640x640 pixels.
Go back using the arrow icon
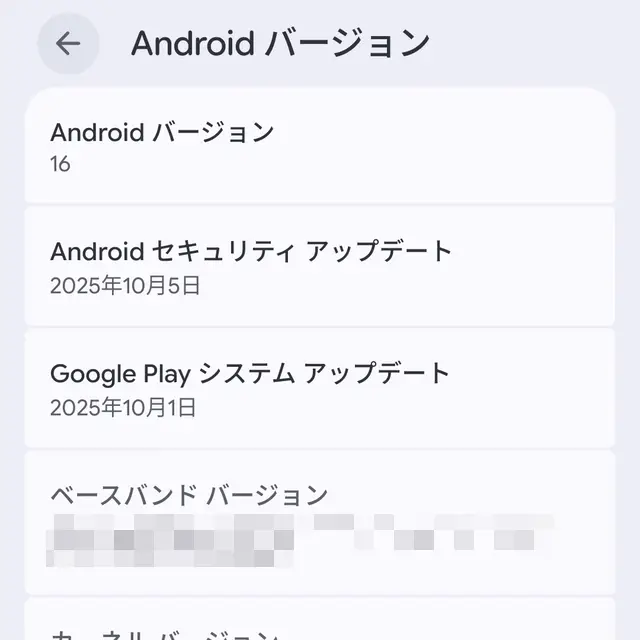(68, 44)
